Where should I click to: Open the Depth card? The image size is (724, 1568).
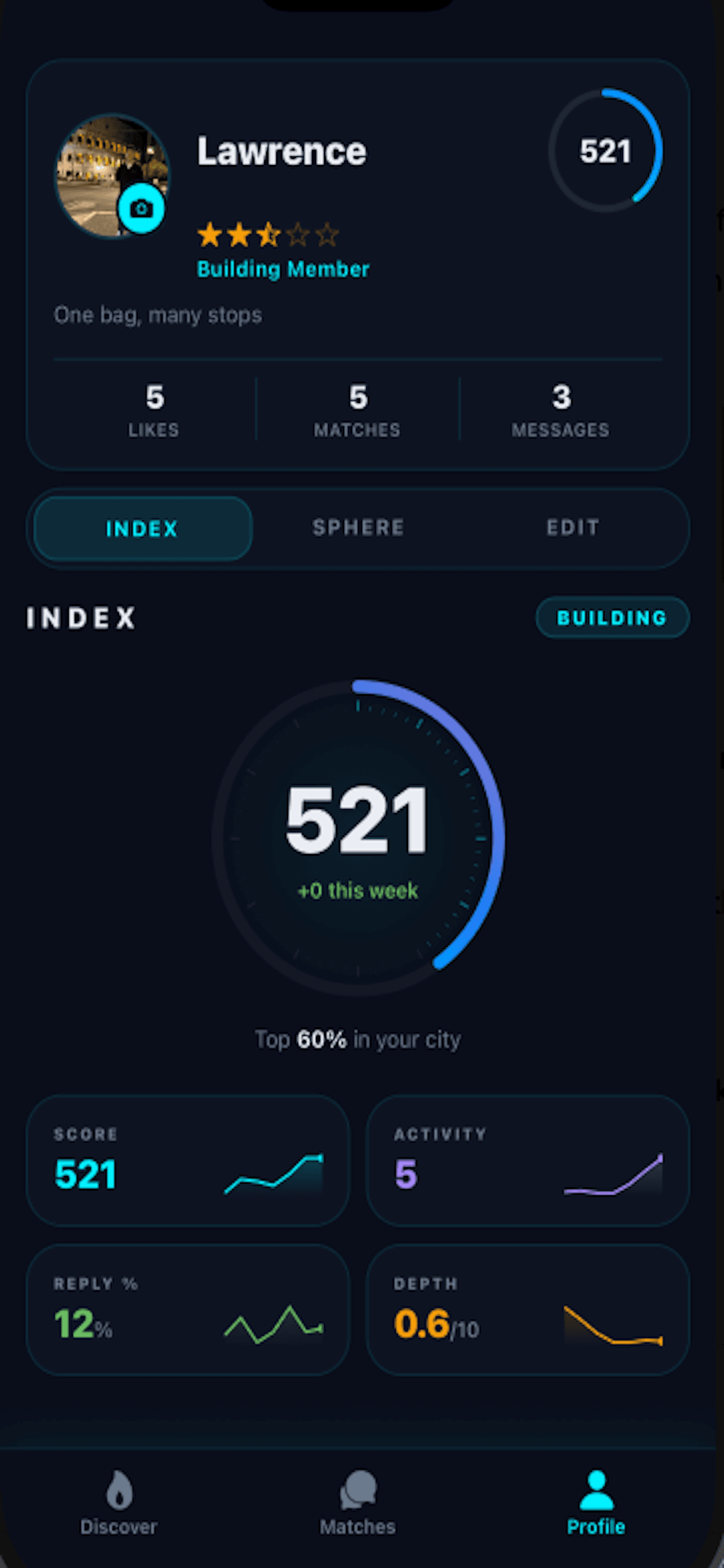pos(527,1310)
